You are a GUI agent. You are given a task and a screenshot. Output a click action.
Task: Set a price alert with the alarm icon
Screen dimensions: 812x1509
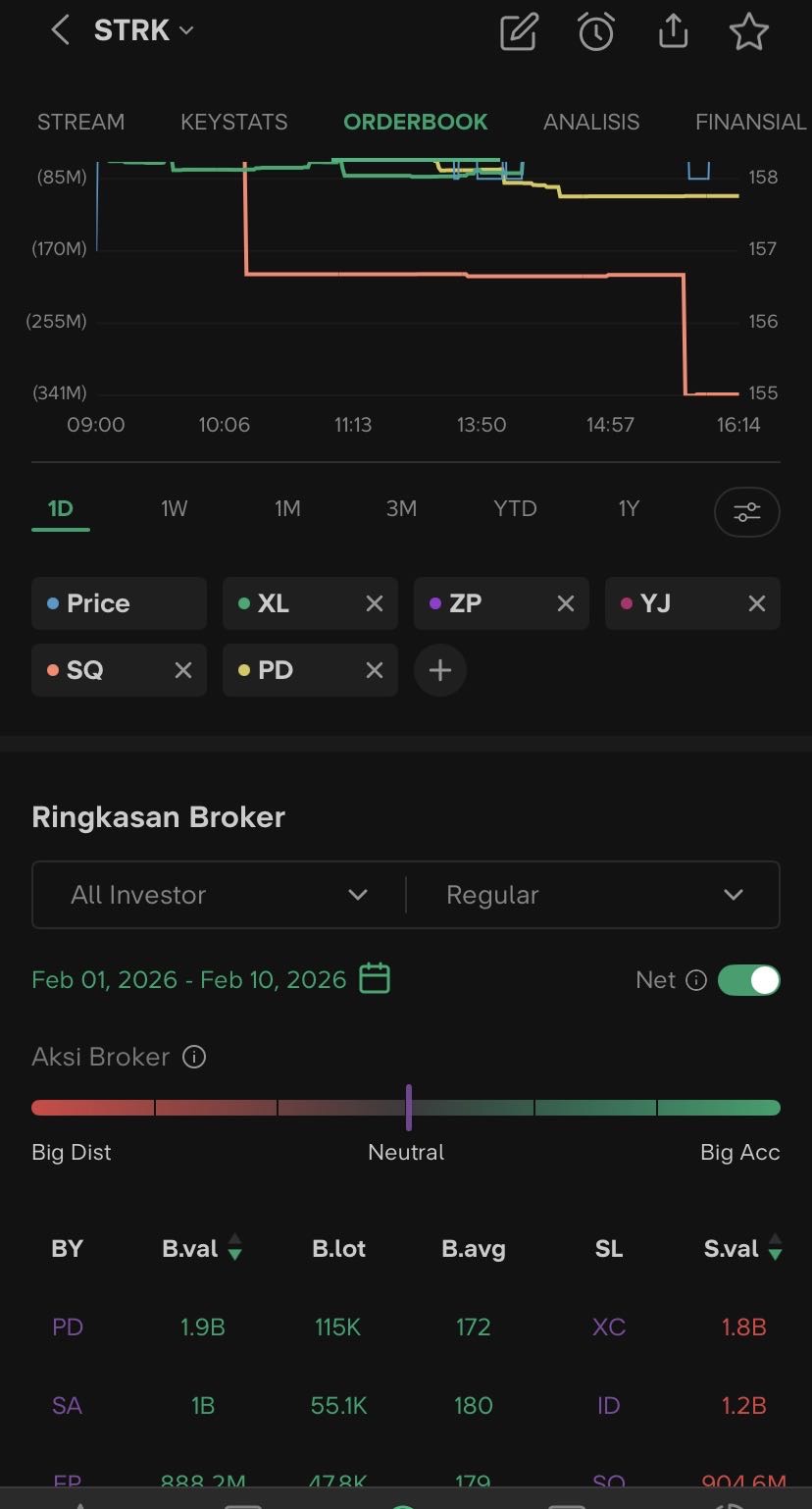point(595,32)
